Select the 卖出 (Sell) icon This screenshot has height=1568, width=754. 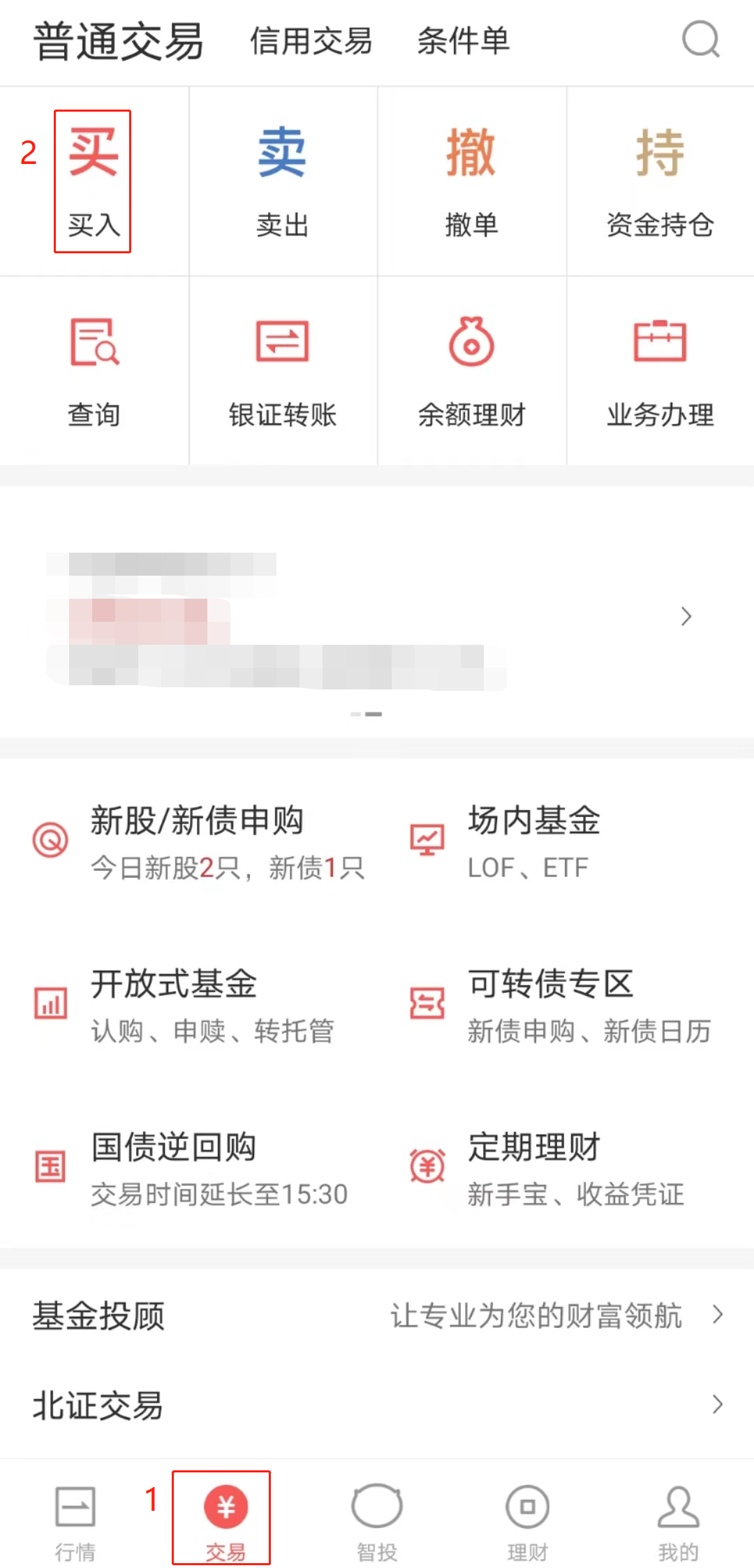point(282,178)
